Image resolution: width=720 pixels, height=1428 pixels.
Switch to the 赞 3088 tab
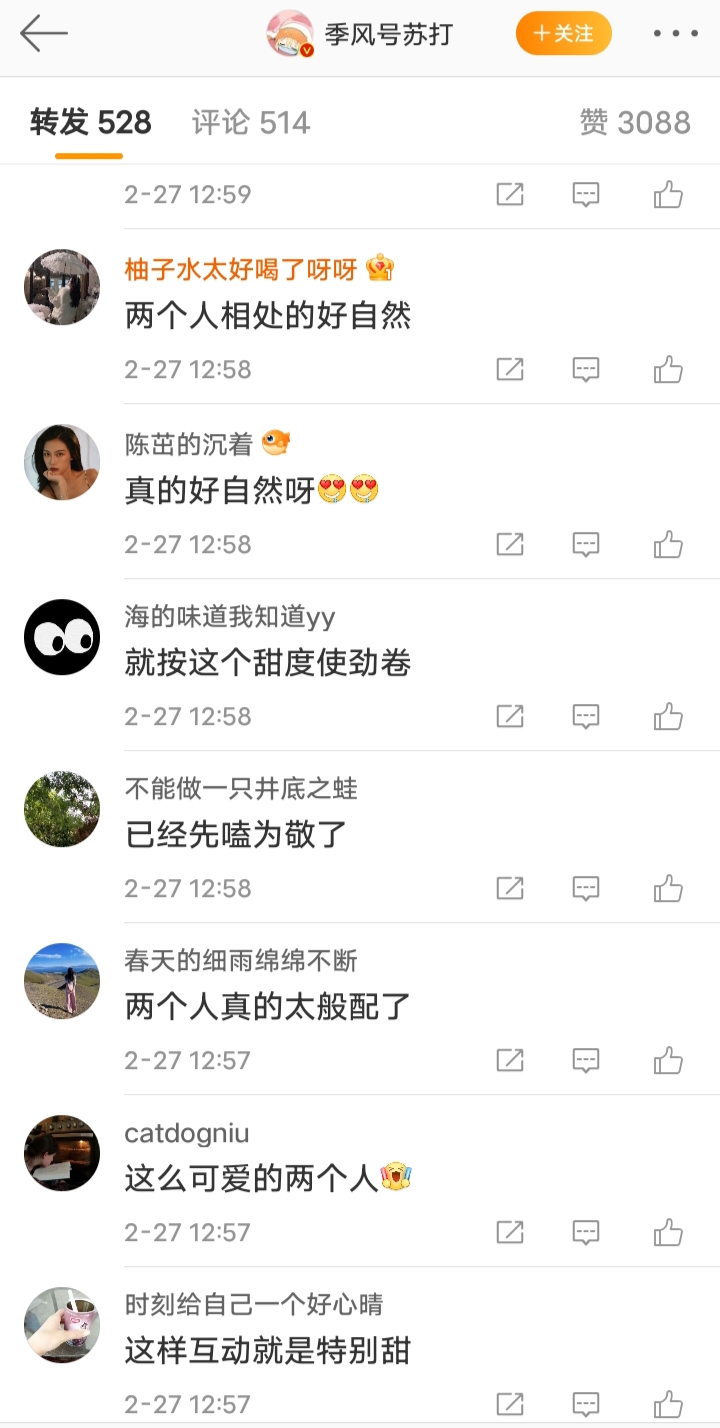pyautogui.click(x=635, y=123)
